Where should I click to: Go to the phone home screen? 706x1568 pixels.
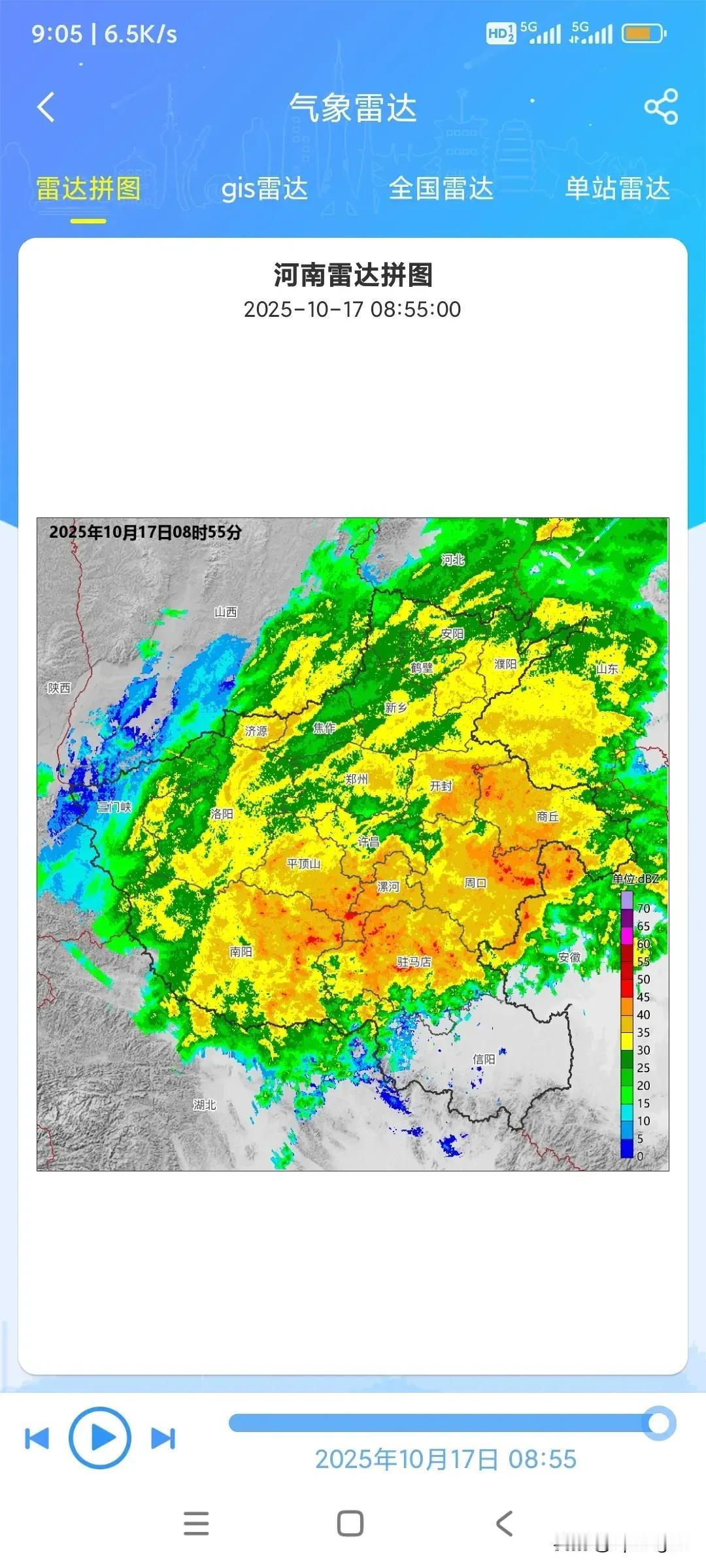(350, 1524)
